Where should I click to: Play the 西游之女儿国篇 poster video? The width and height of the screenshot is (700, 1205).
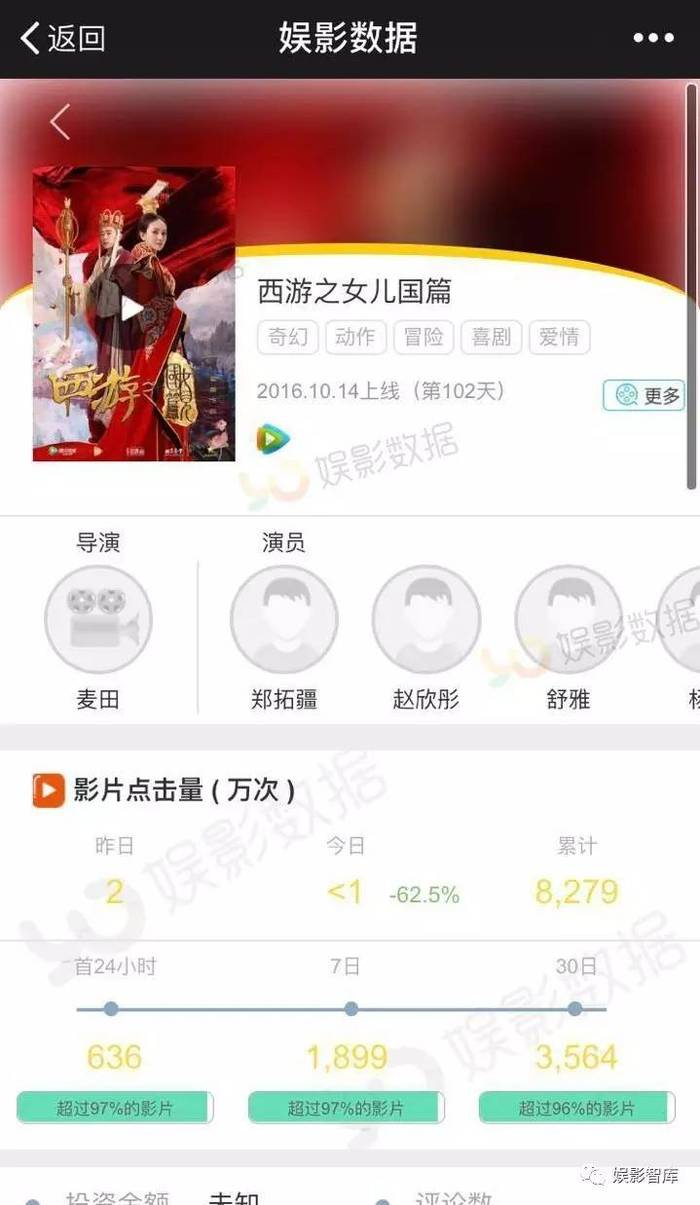tap(133, 309)
